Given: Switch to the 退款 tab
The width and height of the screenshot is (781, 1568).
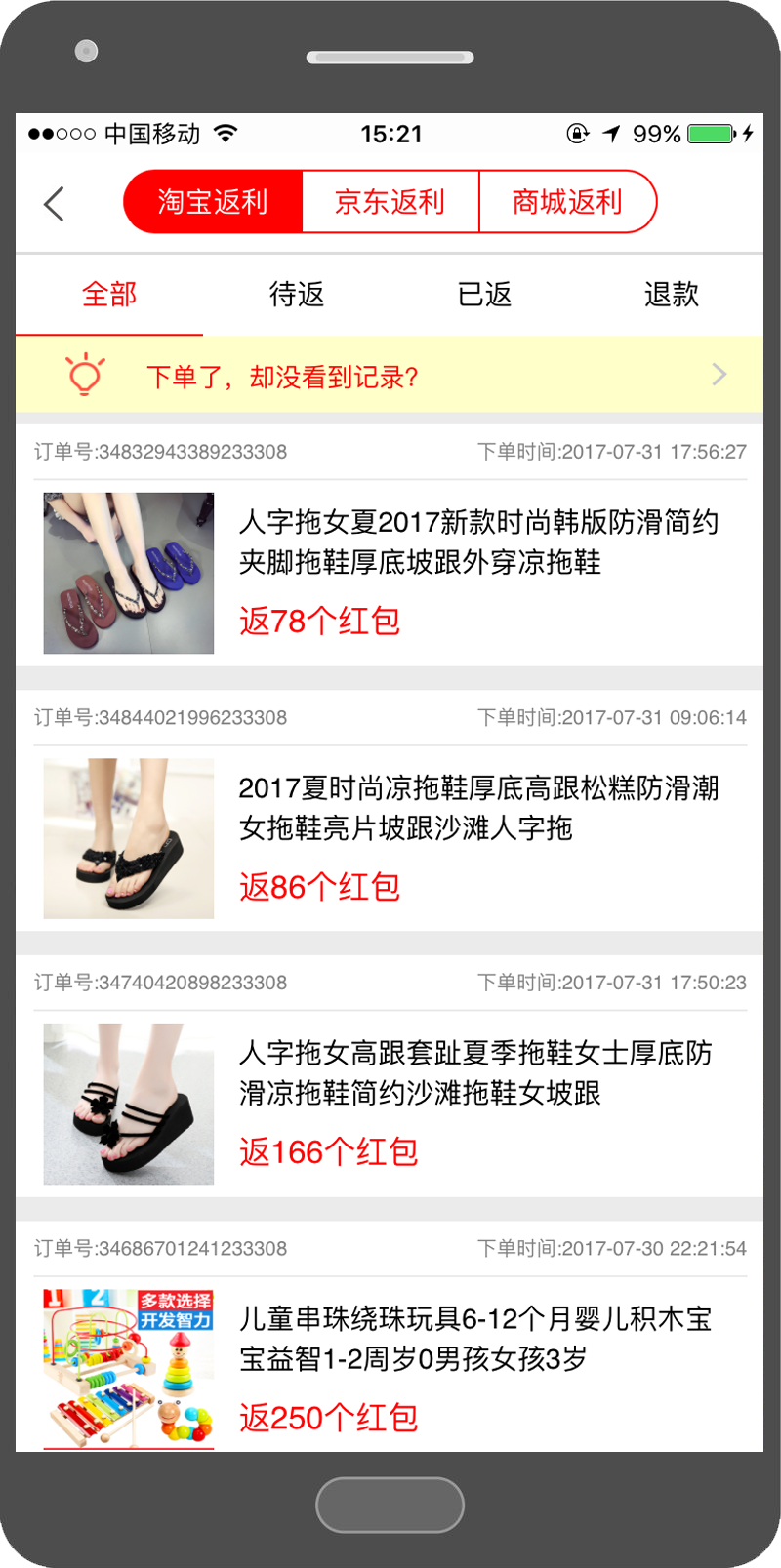Looking at the screenshot, I should click(672, 294).
